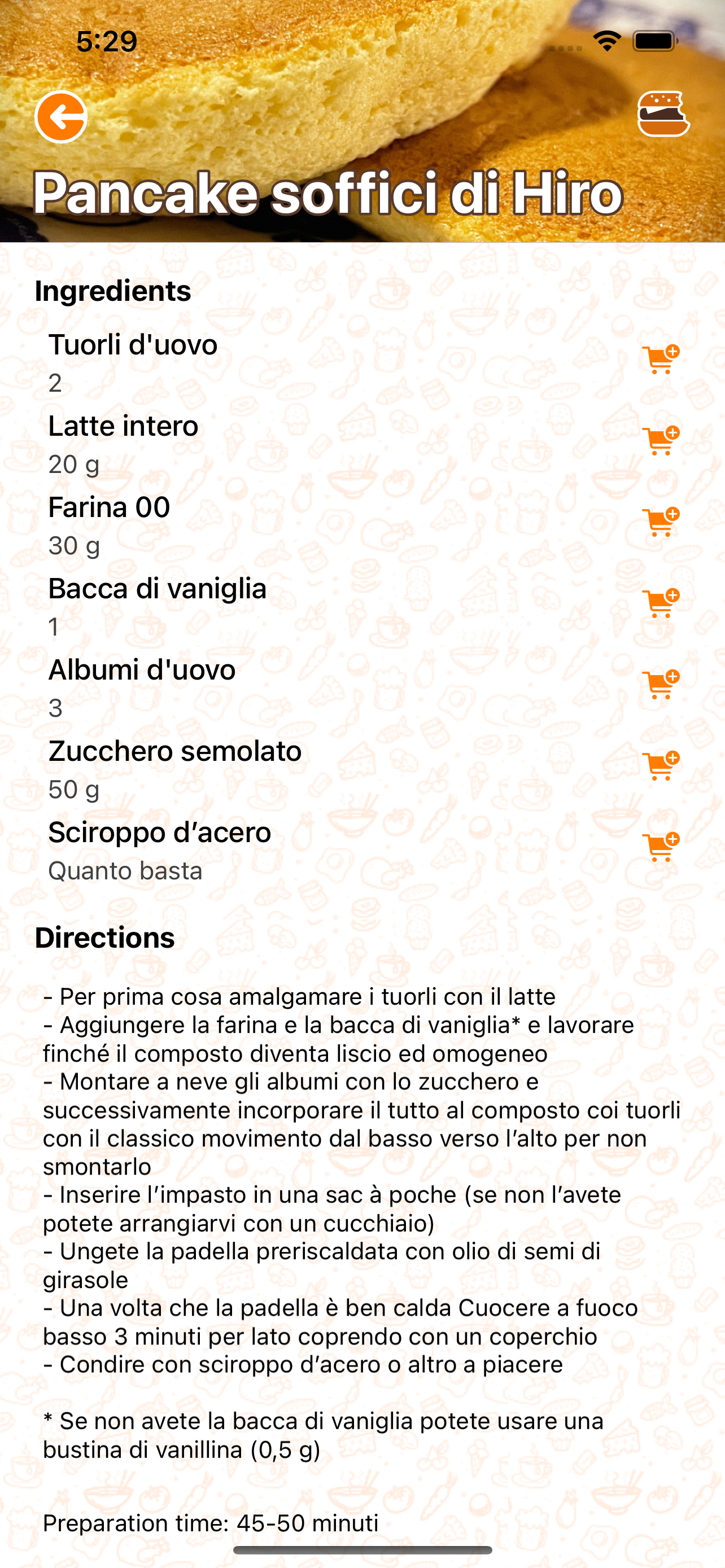This screenshot has height=1568, width=725.
Task: Go back with the orange arrow button
Action: (x=61, y=117)
